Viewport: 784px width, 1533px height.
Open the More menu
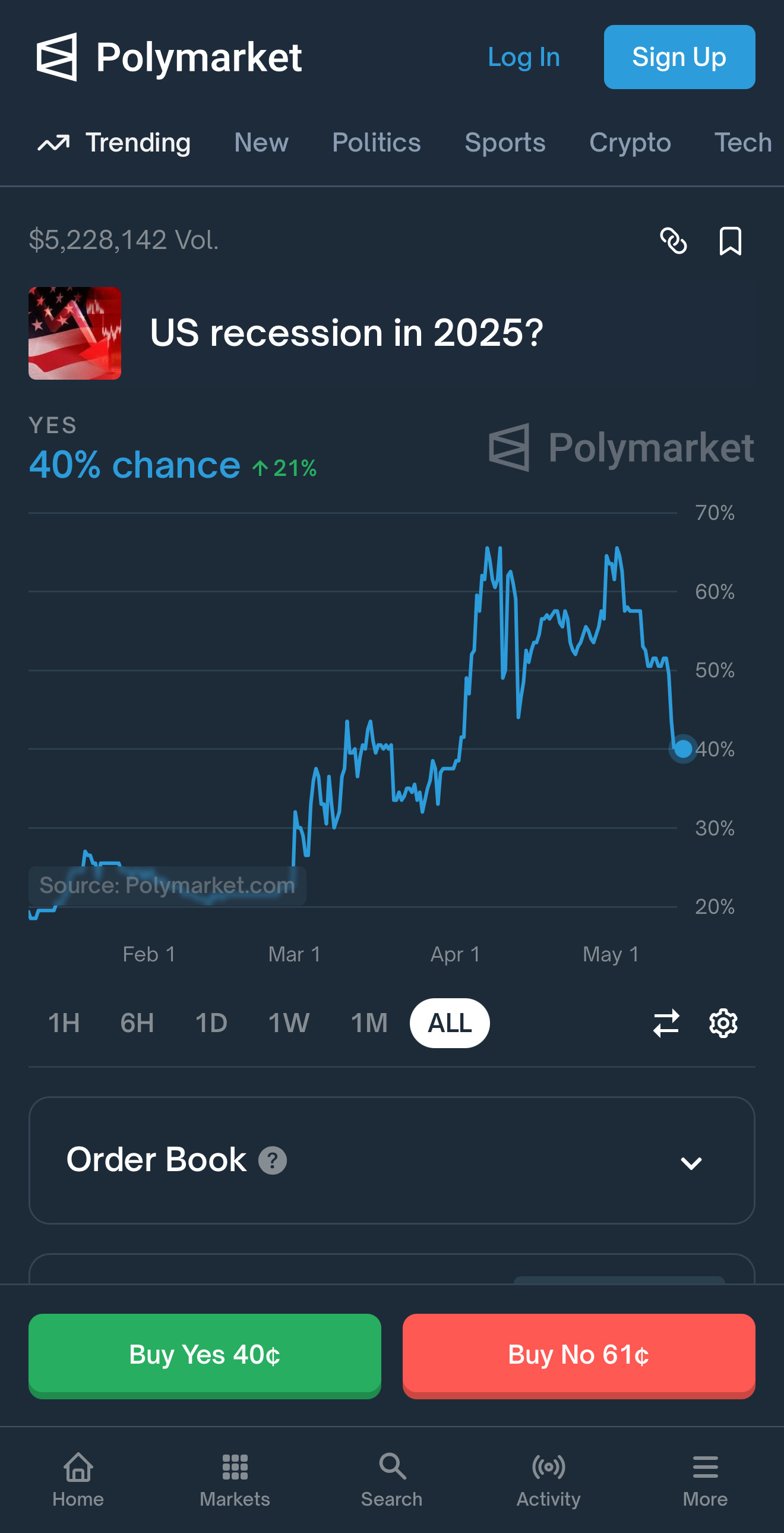point(705,1480)
